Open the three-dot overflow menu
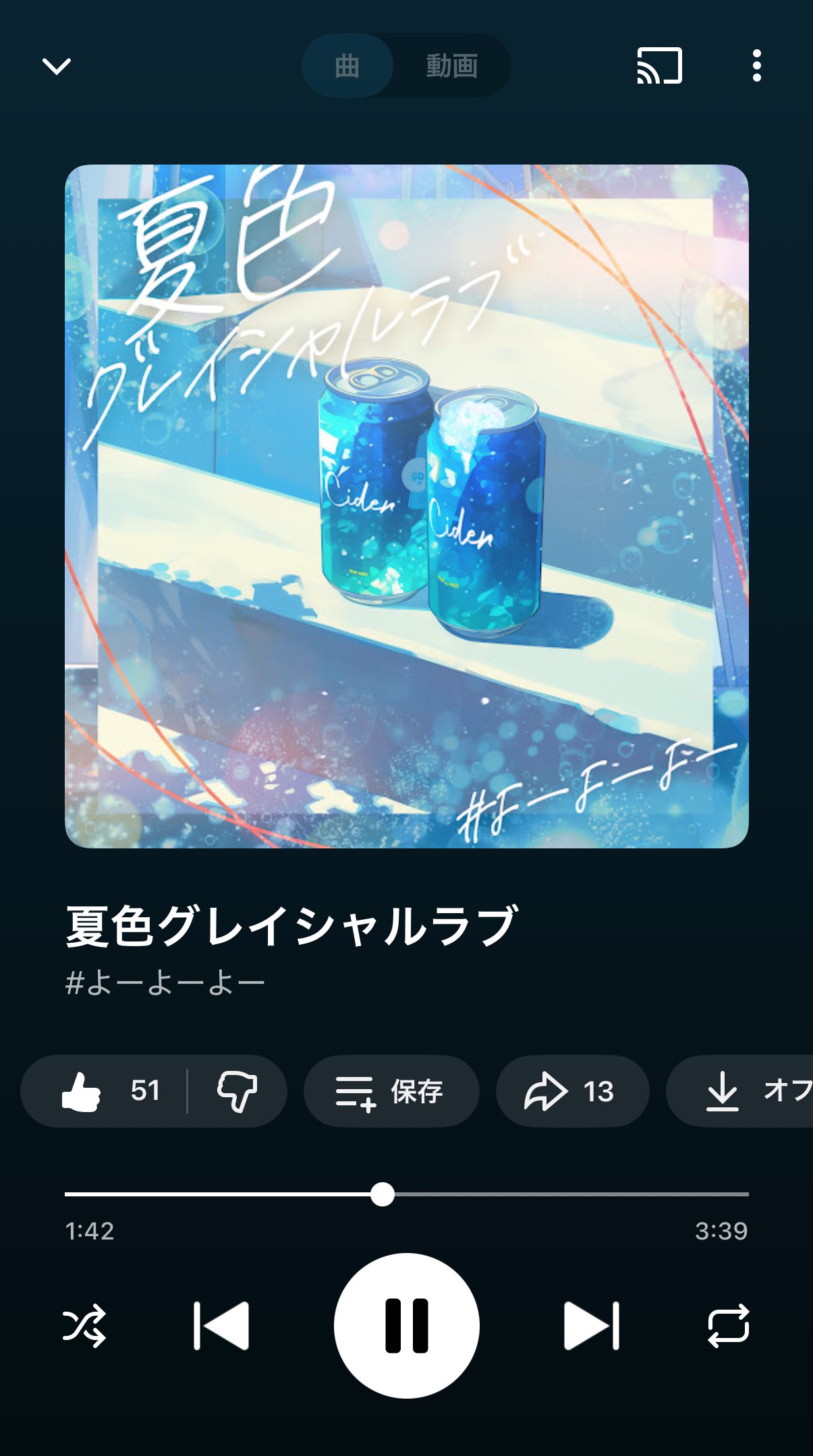 click(756, 66)
